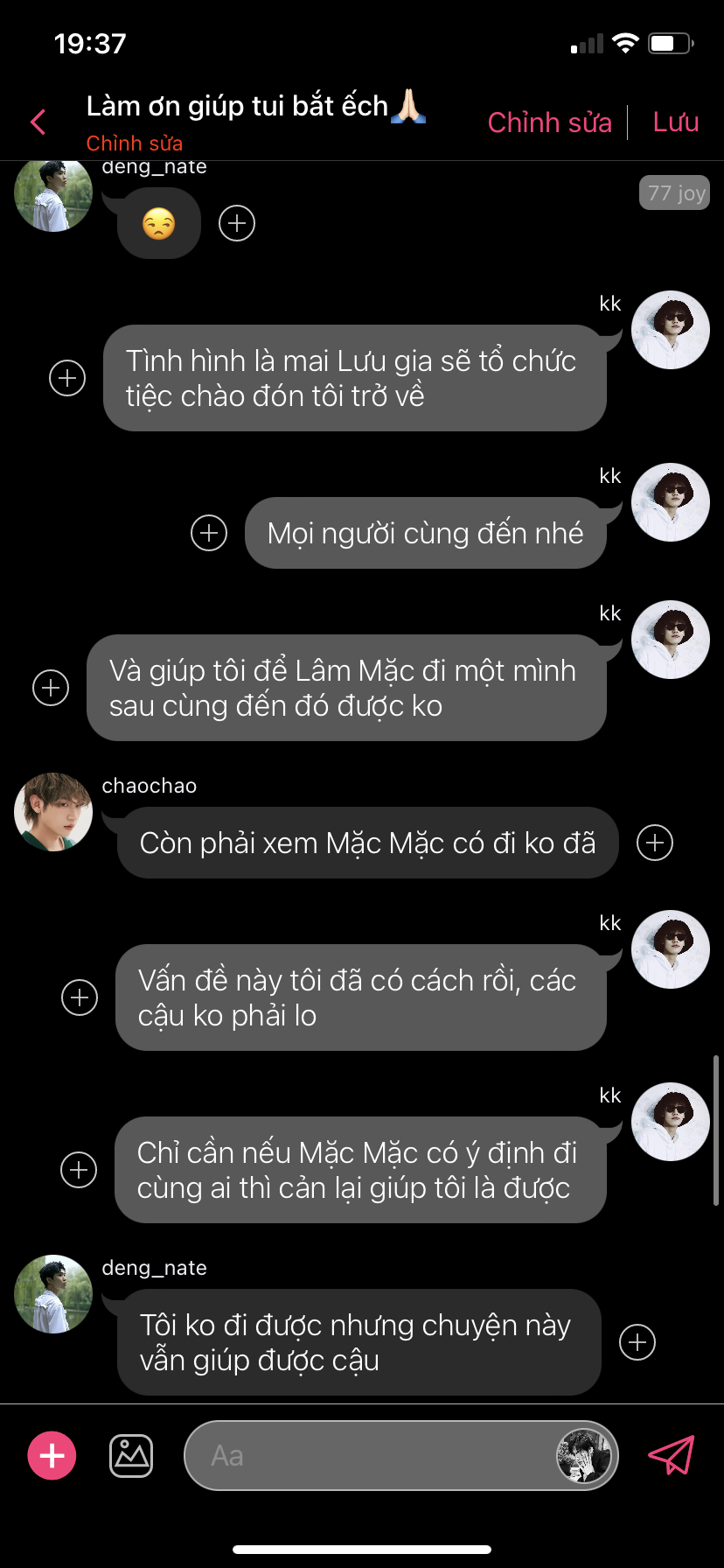Change sender via avatar in input field

pyautogui.click(x=585, y=1456)
